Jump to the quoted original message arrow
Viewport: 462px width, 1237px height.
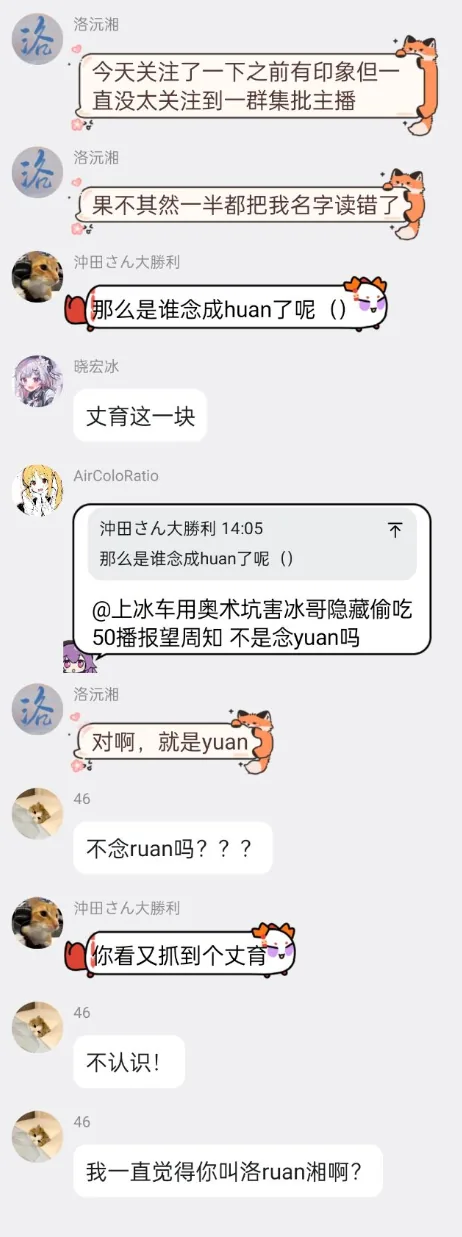[x=395, y=530]
